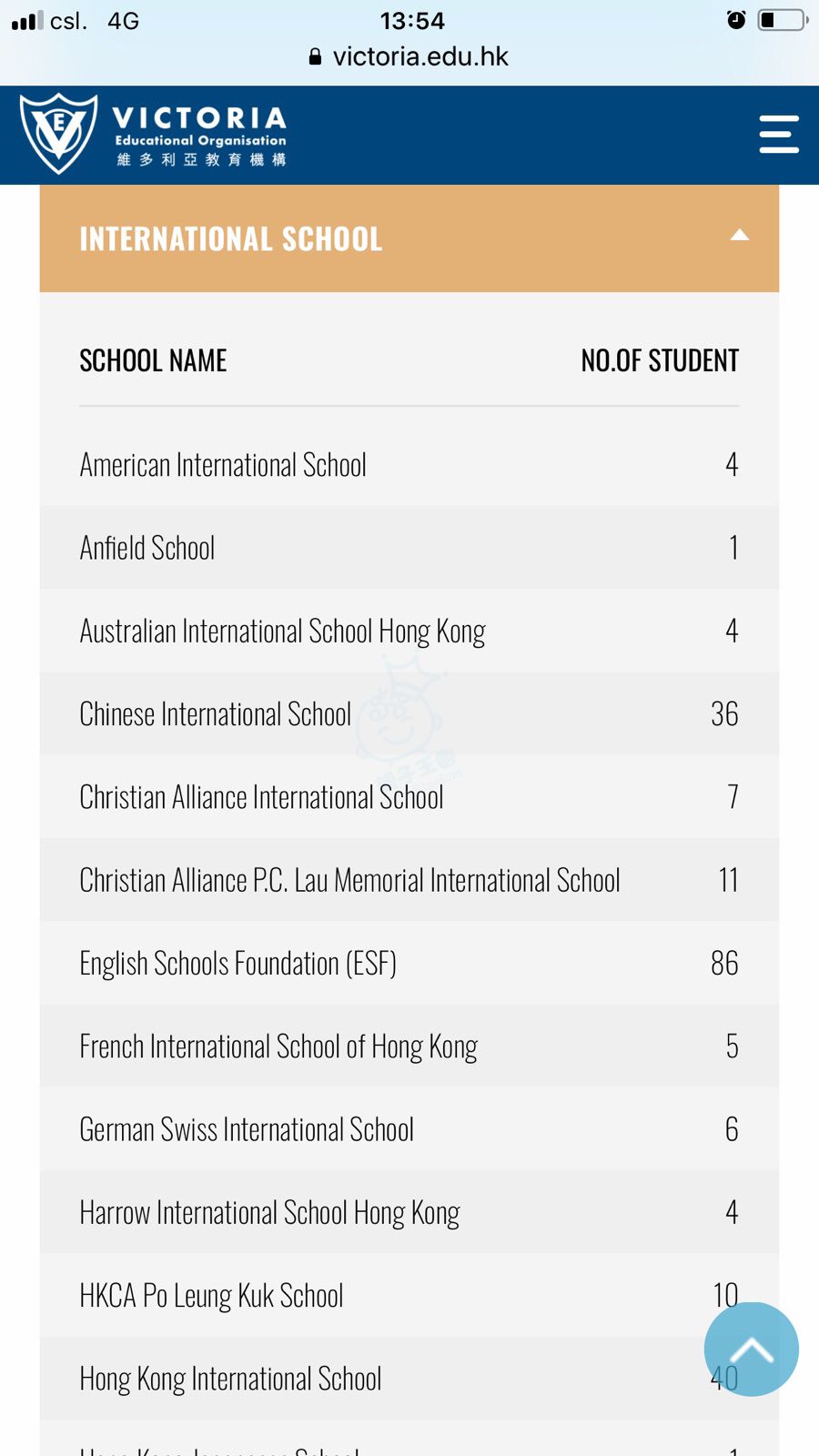Open the Victoria Educational Organisation homepage logo

153,134
